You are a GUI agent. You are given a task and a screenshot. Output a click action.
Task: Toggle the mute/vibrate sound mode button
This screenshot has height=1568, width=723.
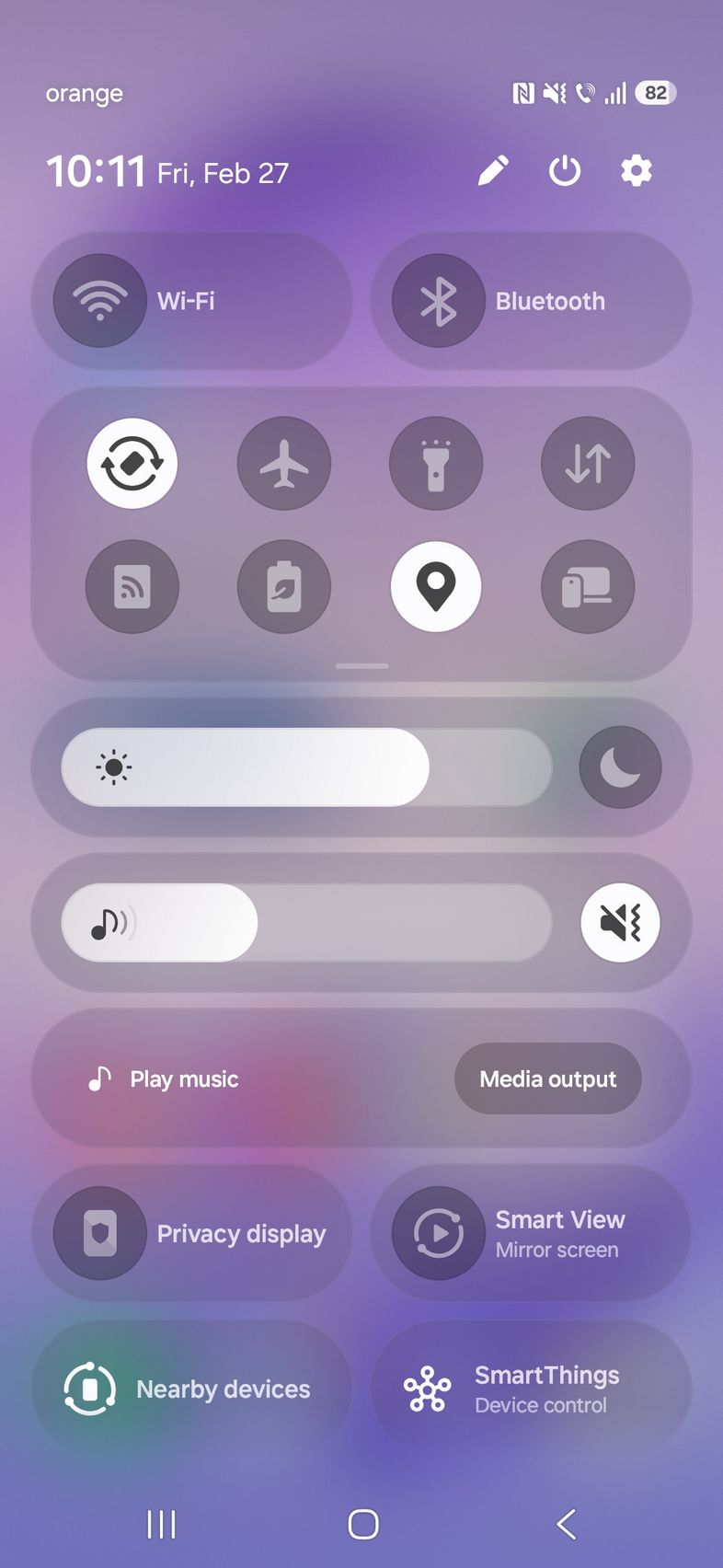coord(620,922)
